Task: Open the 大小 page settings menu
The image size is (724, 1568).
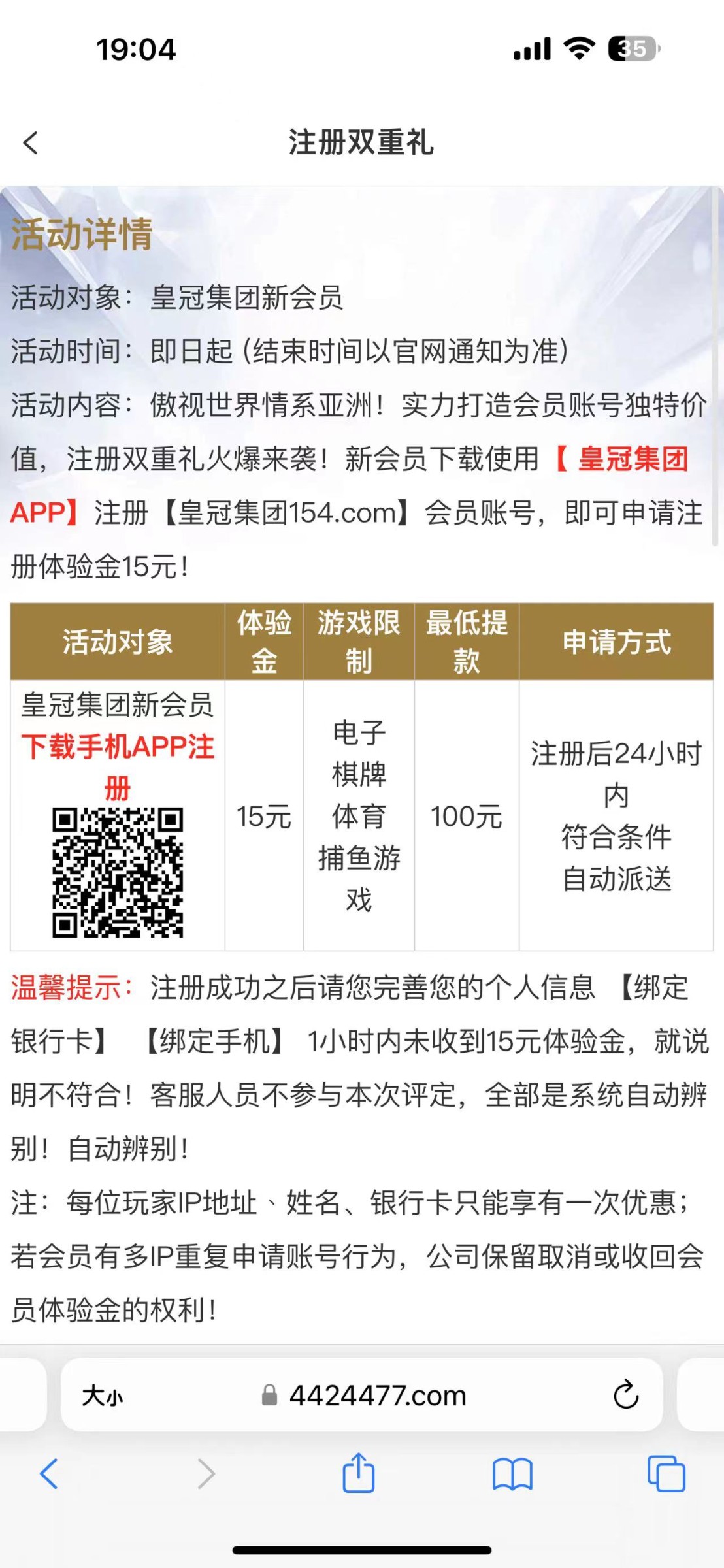Action: [x=102, y=1396]
